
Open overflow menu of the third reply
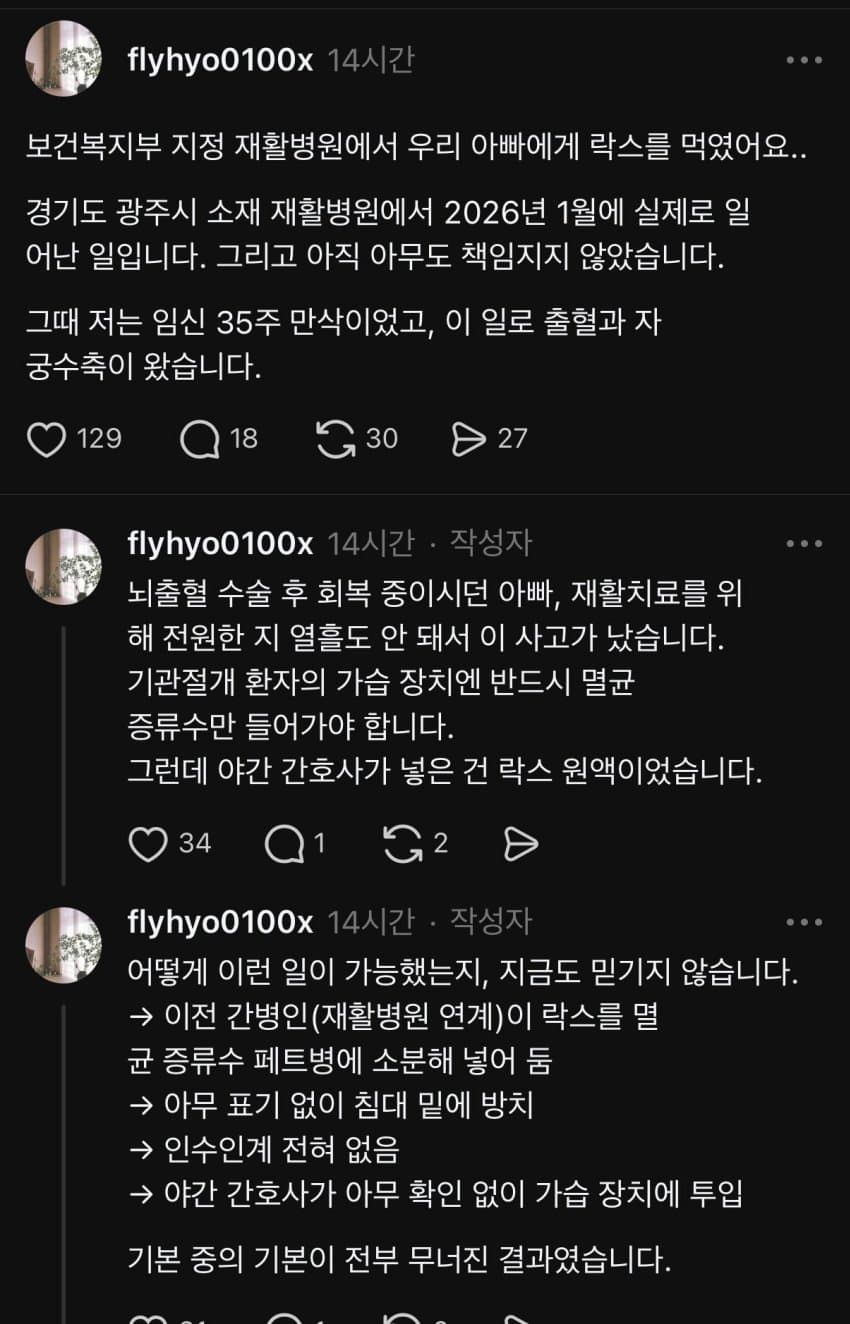pos(804,922)
